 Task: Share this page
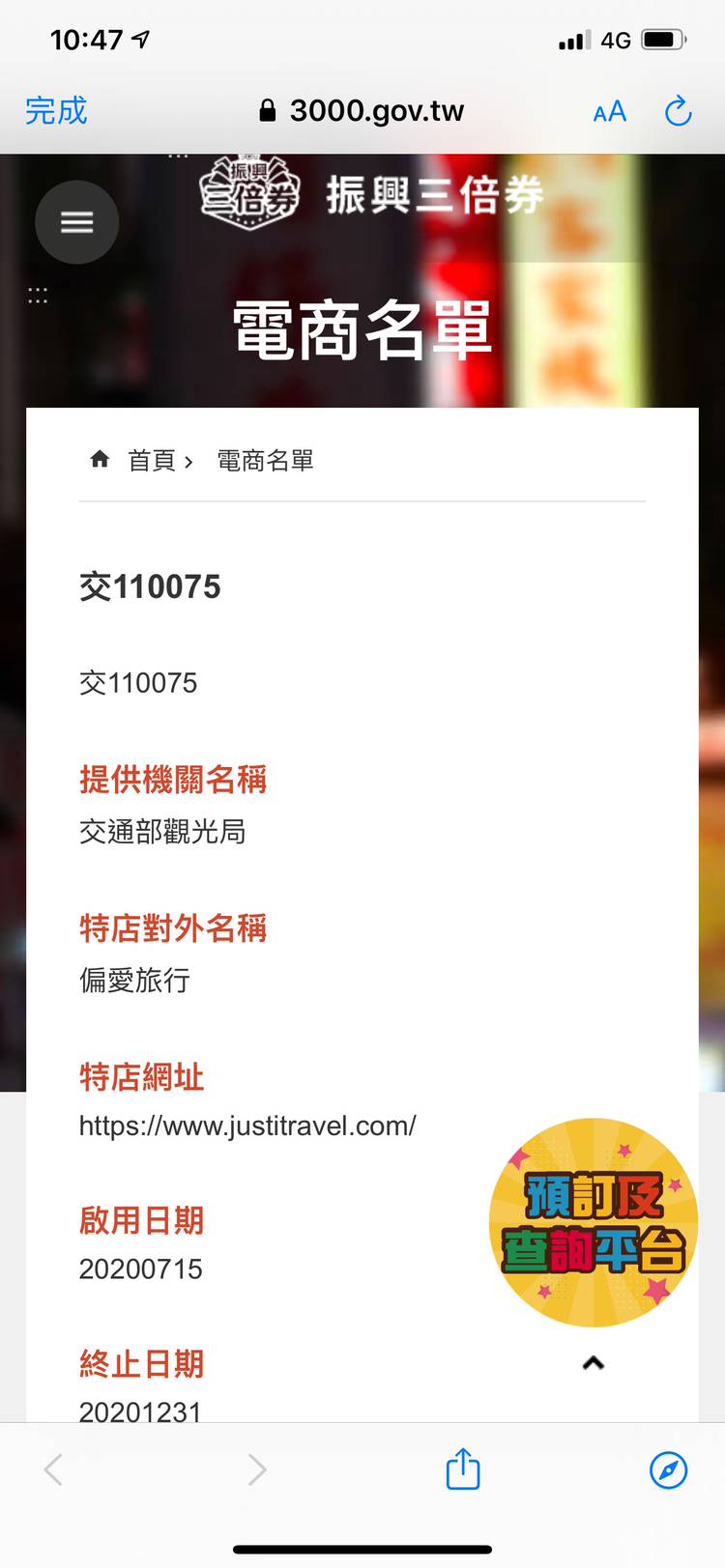point(463,1469)
